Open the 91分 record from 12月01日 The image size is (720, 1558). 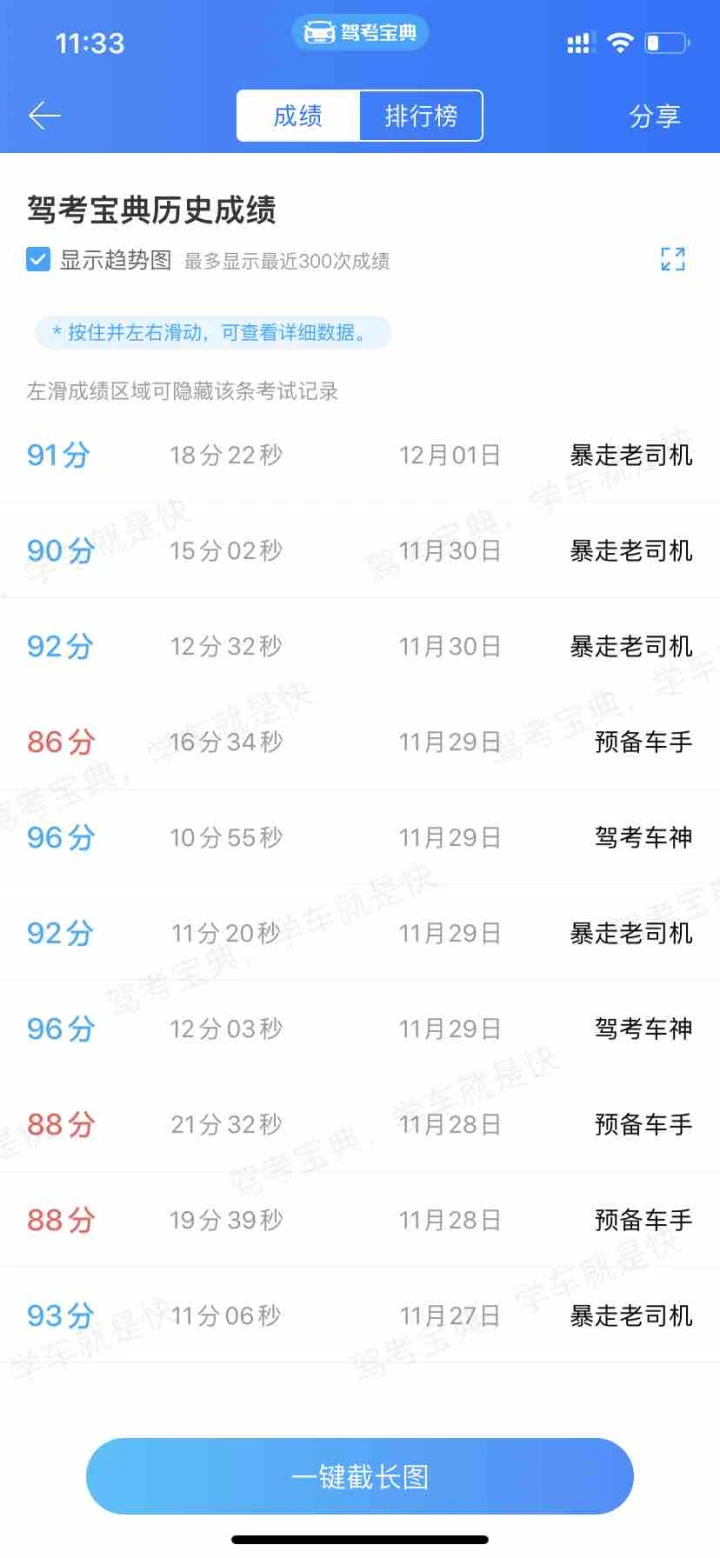360,456
